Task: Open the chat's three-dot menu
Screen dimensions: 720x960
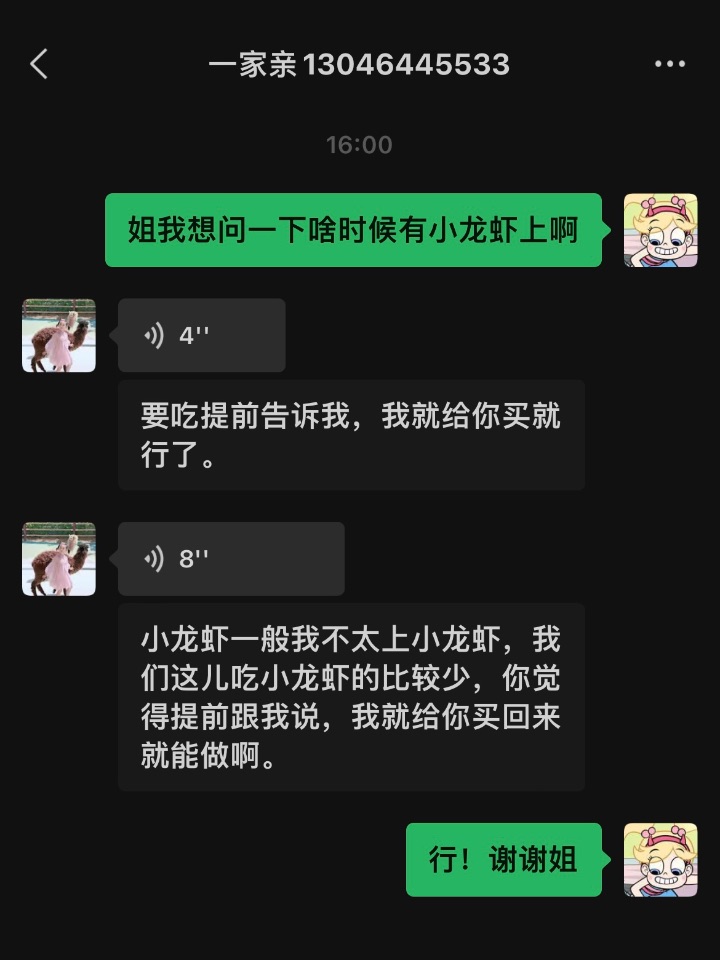Action: click(x=669, y=65)
